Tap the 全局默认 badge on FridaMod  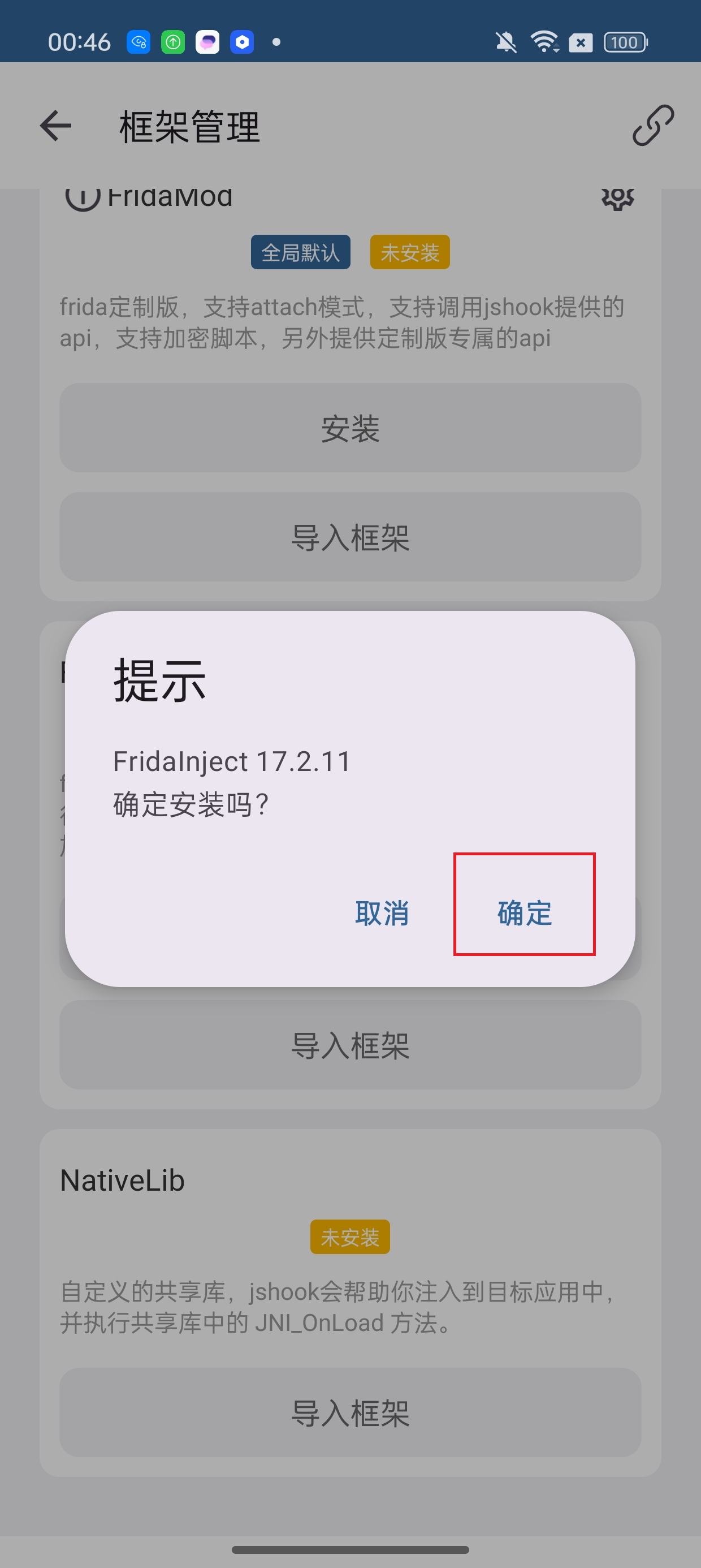[300, 252]
